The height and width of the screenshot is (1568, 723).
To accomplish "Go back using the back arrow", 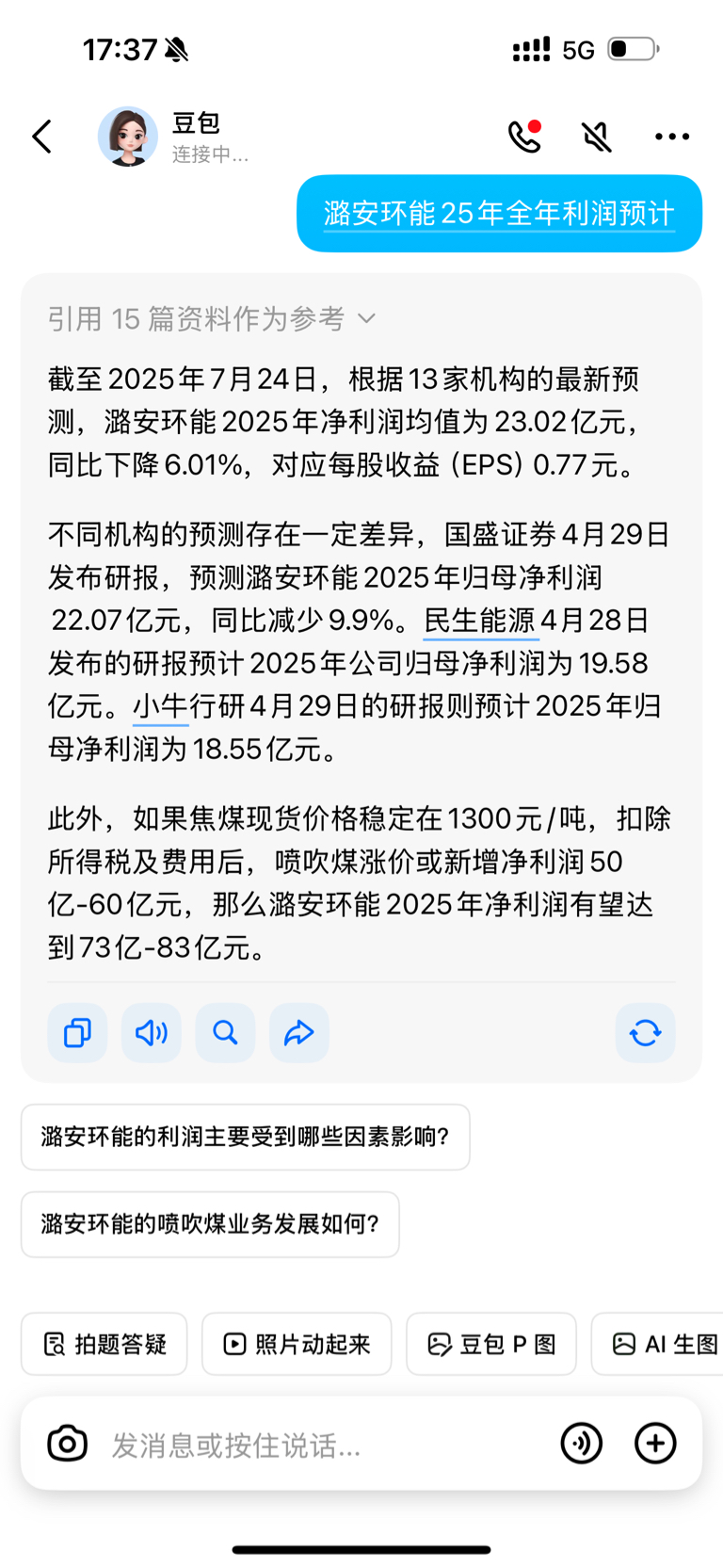I will pyautogui.click(x=42, y=137).
